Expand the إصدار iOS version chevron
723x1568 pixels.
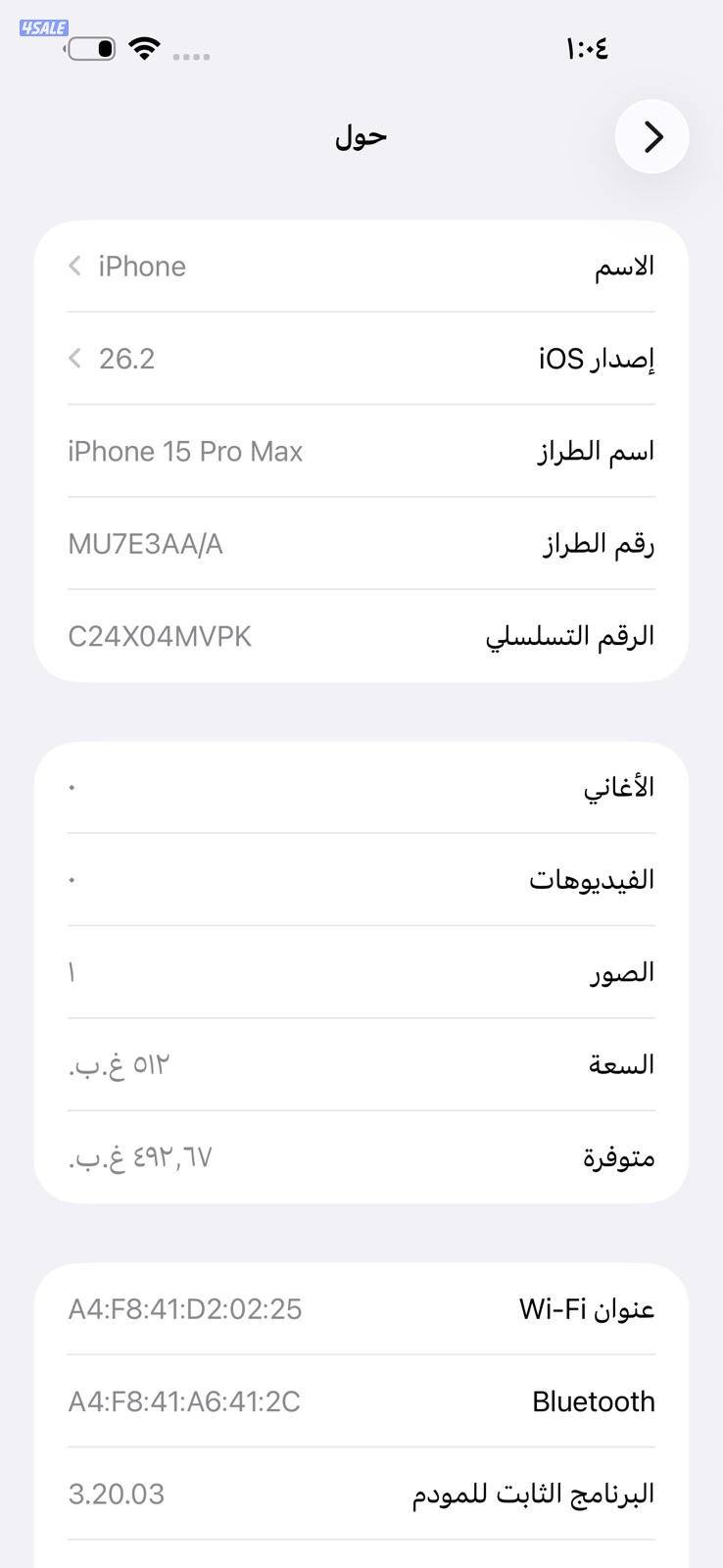[x=74, y=358]
